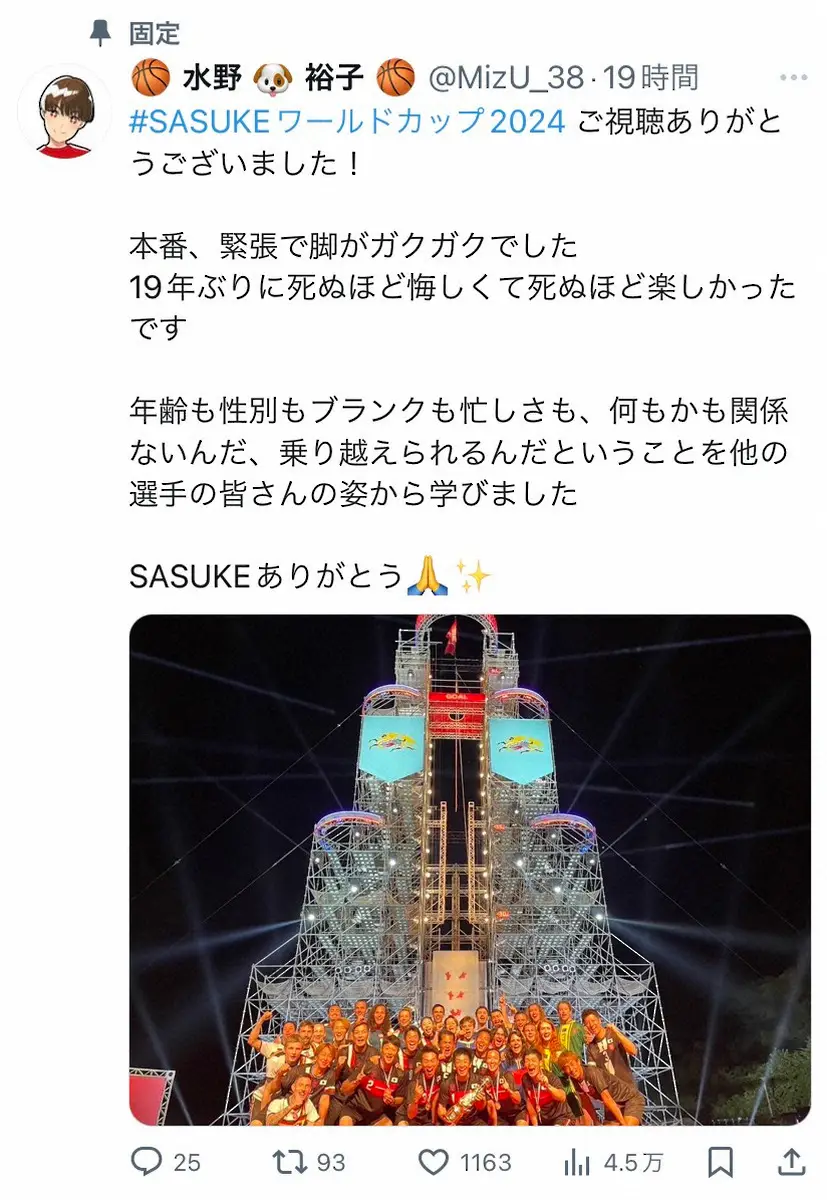The width and height of the screenshot is (827, 1200).
Task: Bookmark this SASUKE post
Action: coord(720,1162)
